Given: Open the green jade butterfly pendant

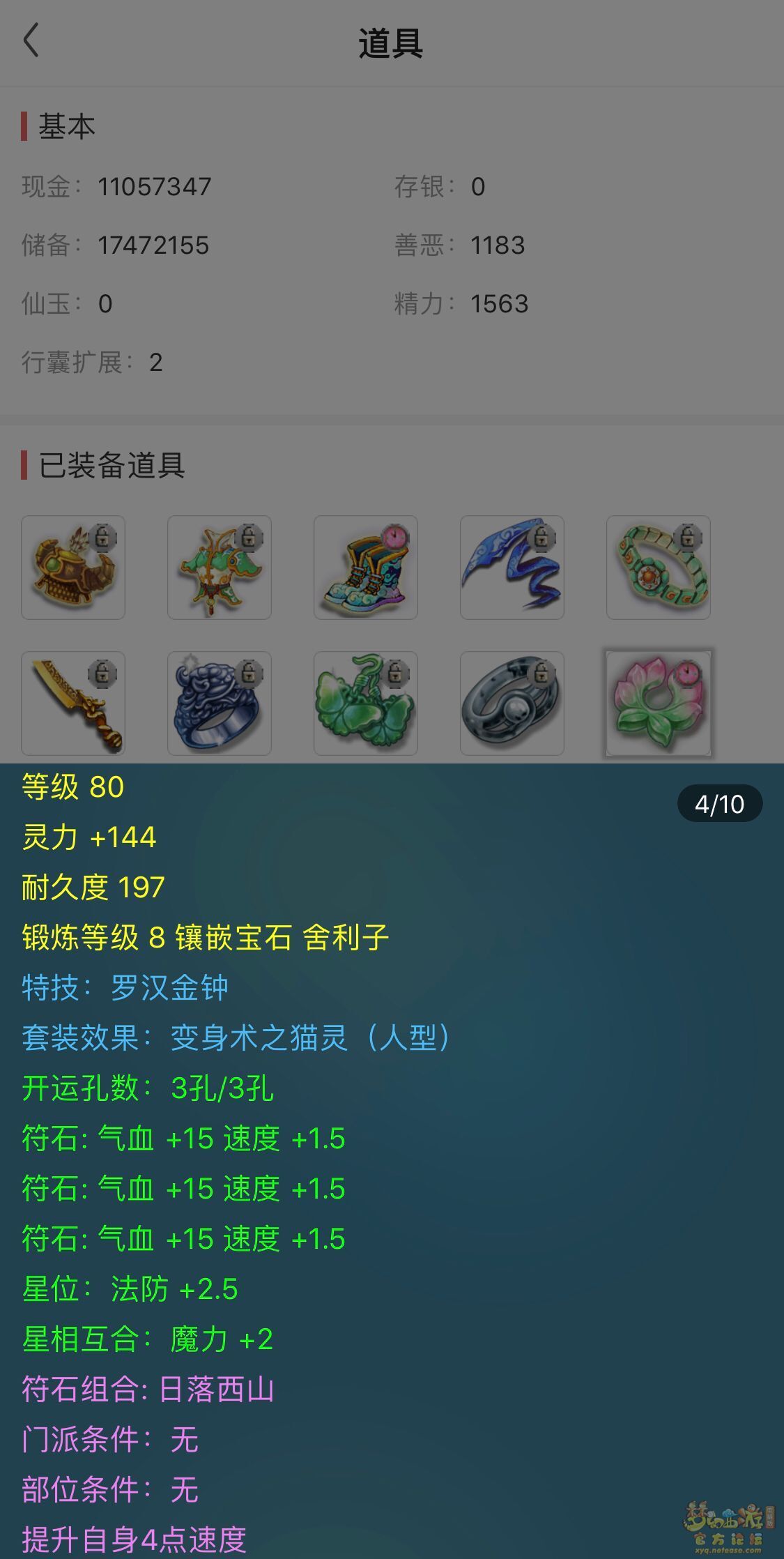Looking at the screenshot, I should pos(366,704).
